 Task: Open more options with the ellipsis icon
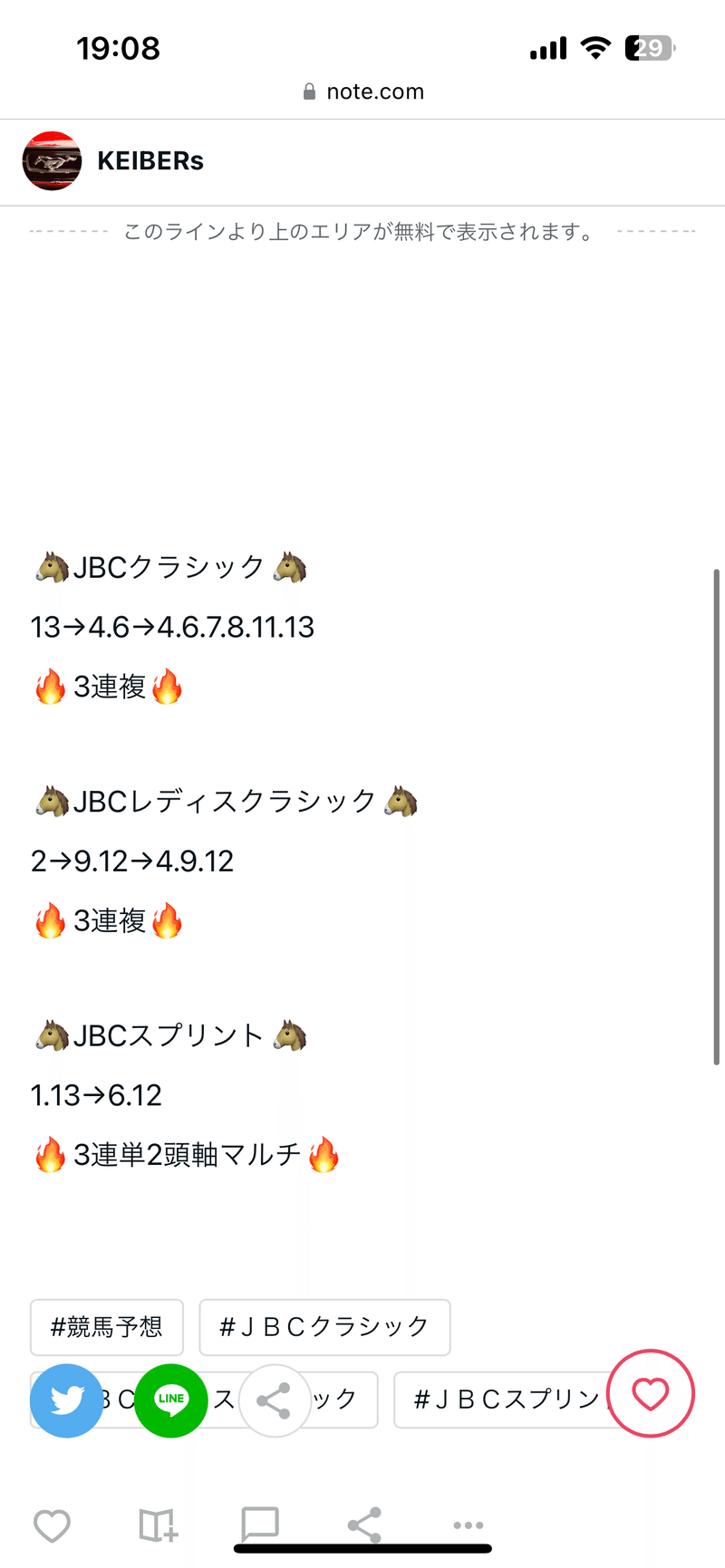[x=468, y=1525]
